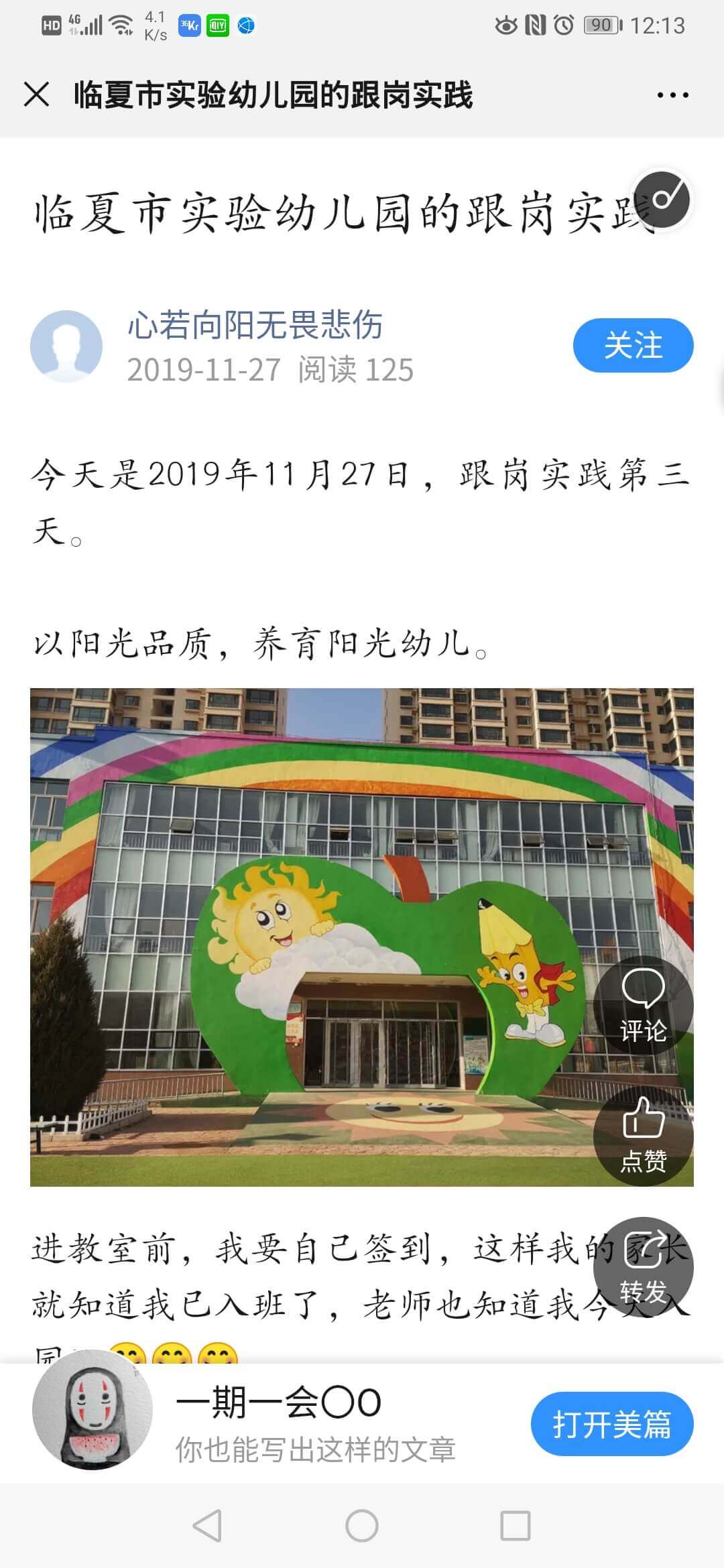Like the article with 点赞
Image resolution: width=724 pixels, height=1568 pixels.
(x=643, y=1136)
